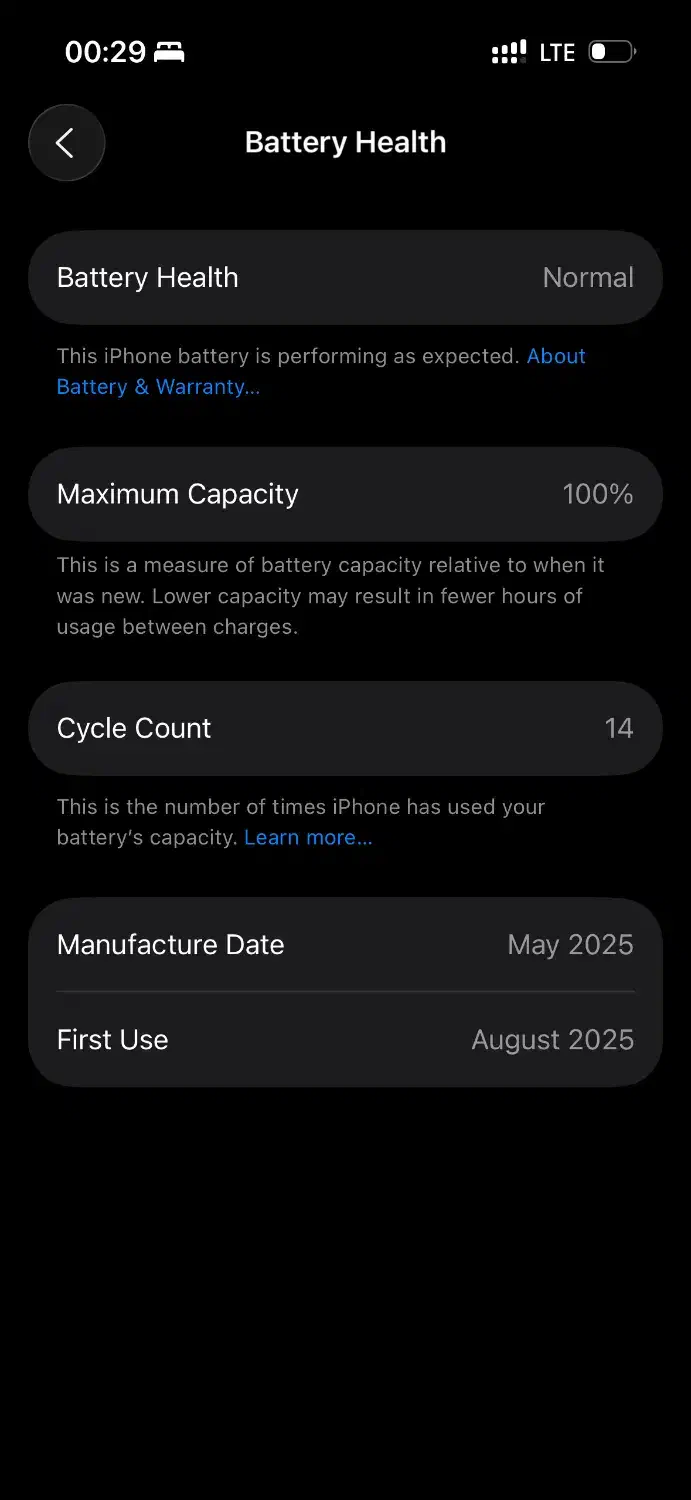Open Learn more about cycle count
The width and height of the screenshot is (691, 1500).
(308, 838)
